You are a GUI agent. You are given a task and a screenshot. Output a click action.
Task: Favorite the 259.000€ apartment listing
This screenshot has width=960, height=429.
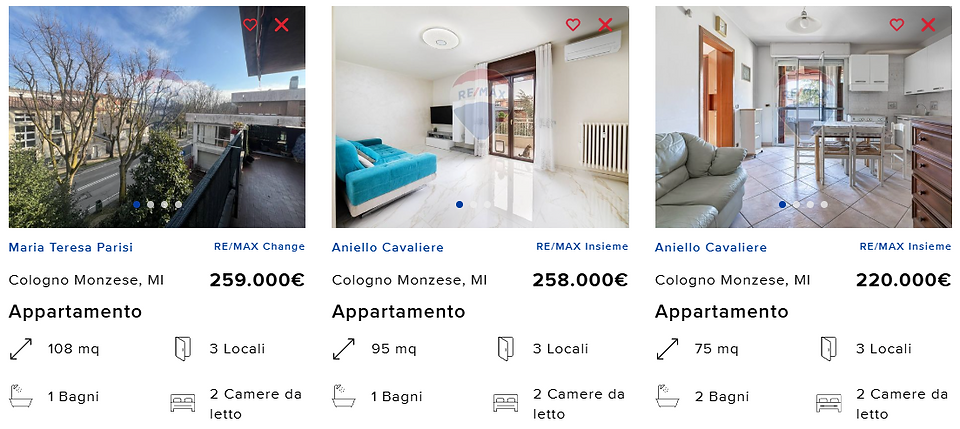tap(250, 24)
